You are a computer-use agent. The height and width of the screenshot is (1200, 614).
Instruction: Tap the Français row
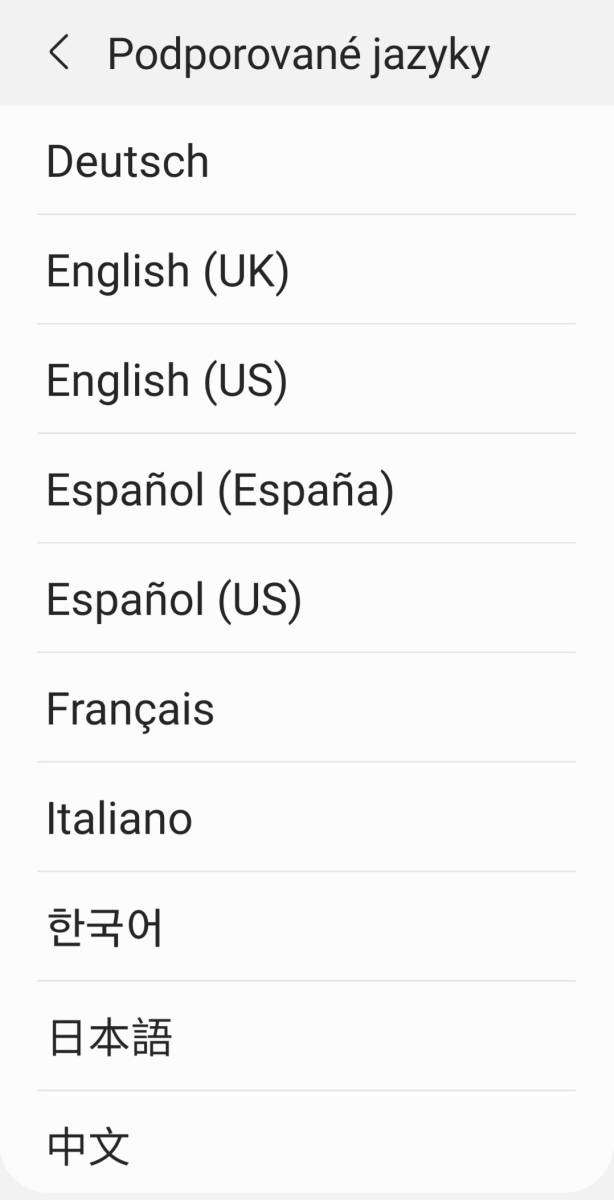pos(307,708)
